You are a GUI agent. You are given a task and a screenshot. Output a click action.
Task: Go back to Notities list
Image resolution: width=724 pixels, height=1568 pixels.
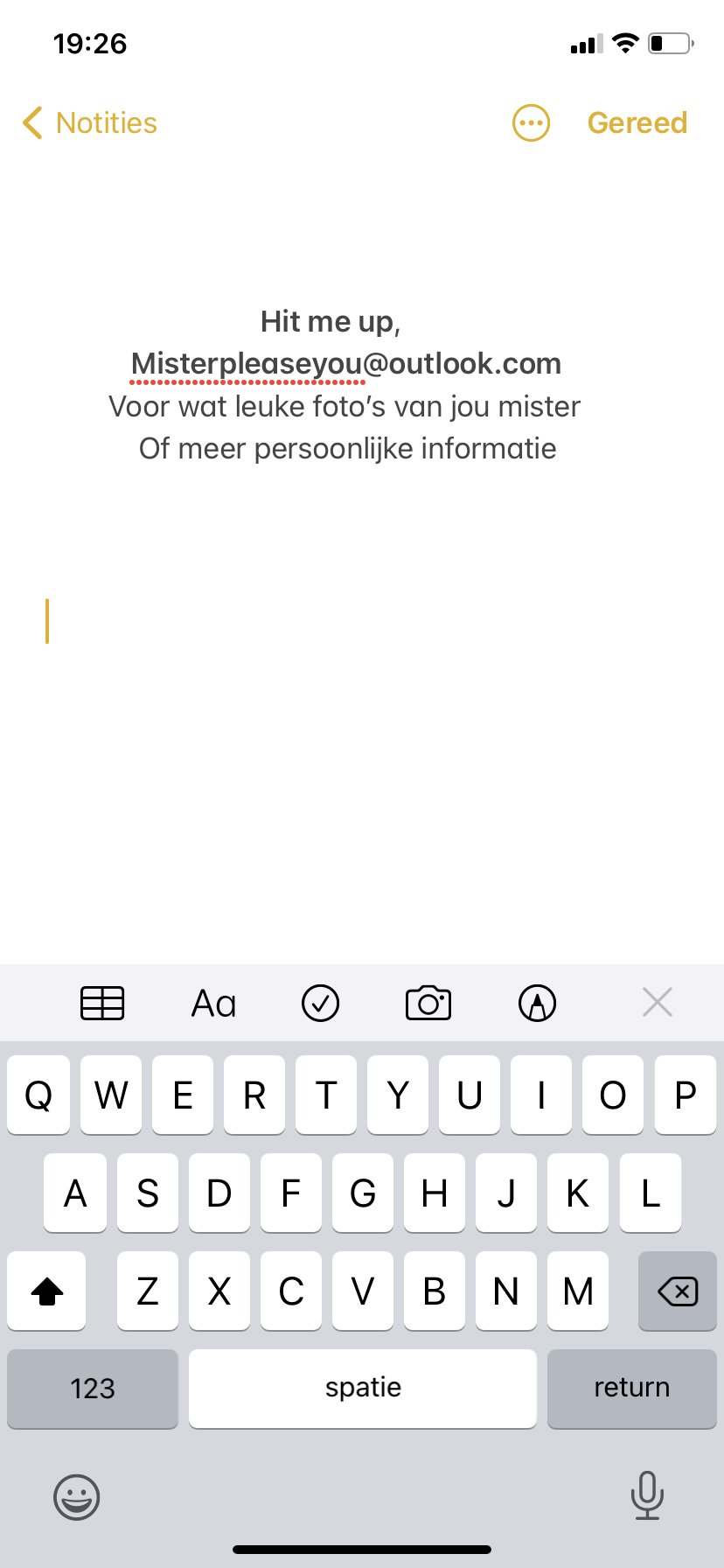89,123
